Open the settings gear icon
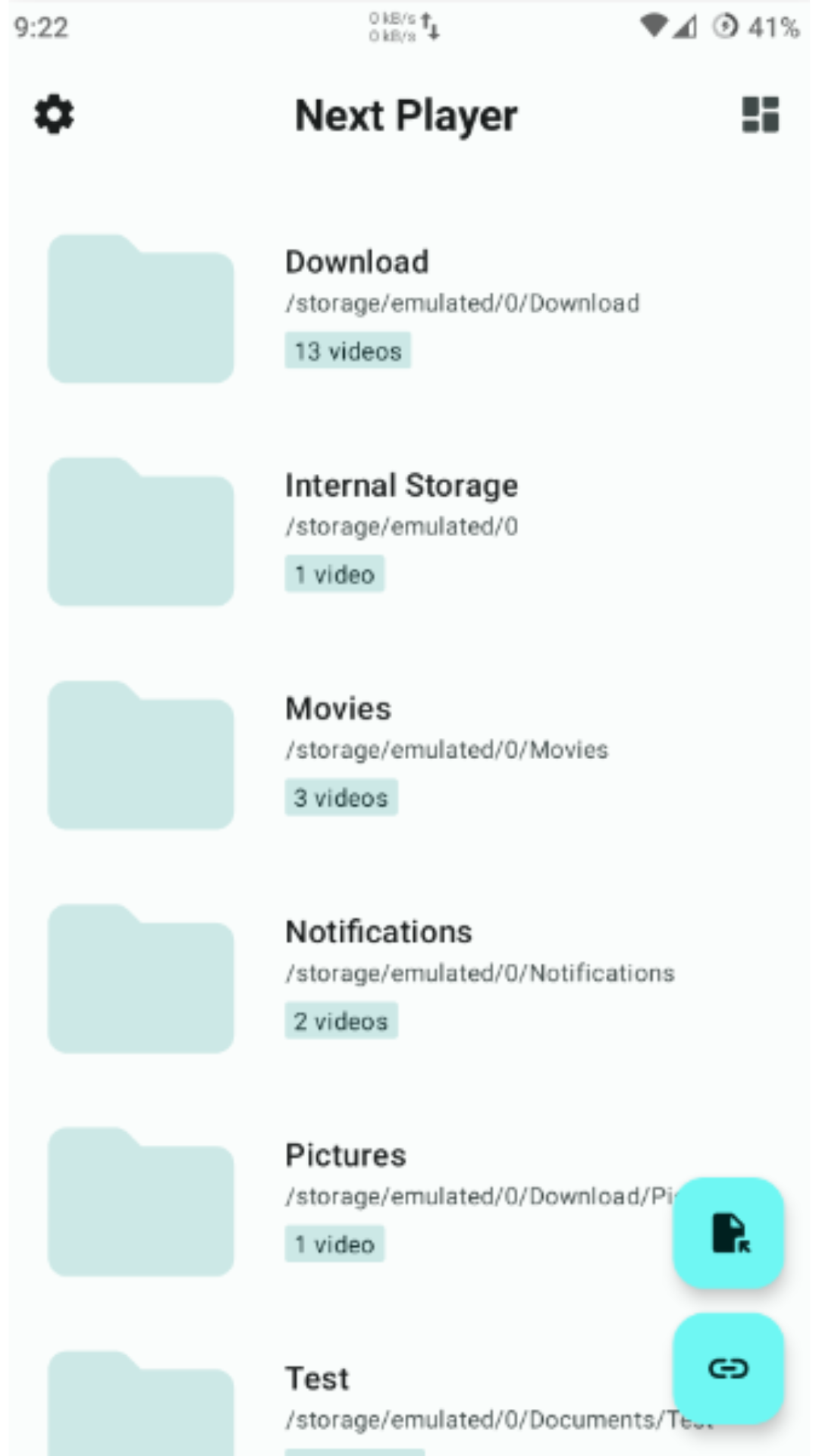 54,115
